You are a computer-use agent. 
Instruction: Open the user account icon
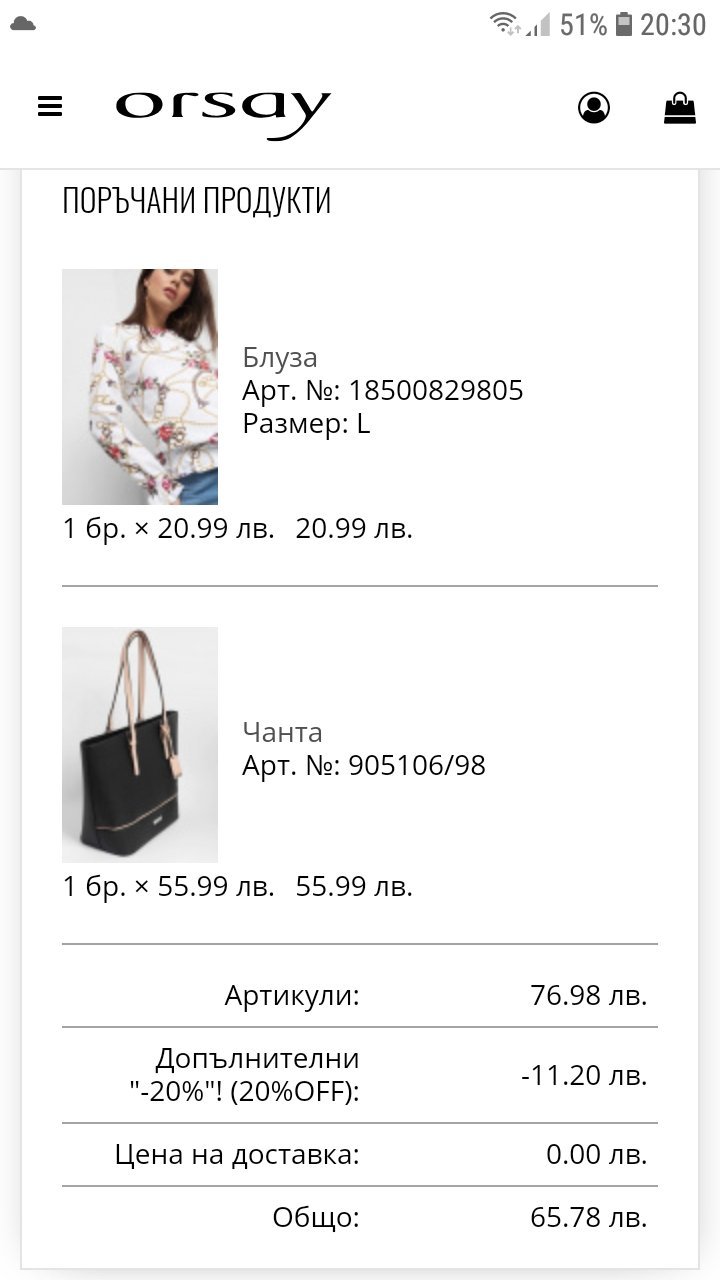point(594,108)
